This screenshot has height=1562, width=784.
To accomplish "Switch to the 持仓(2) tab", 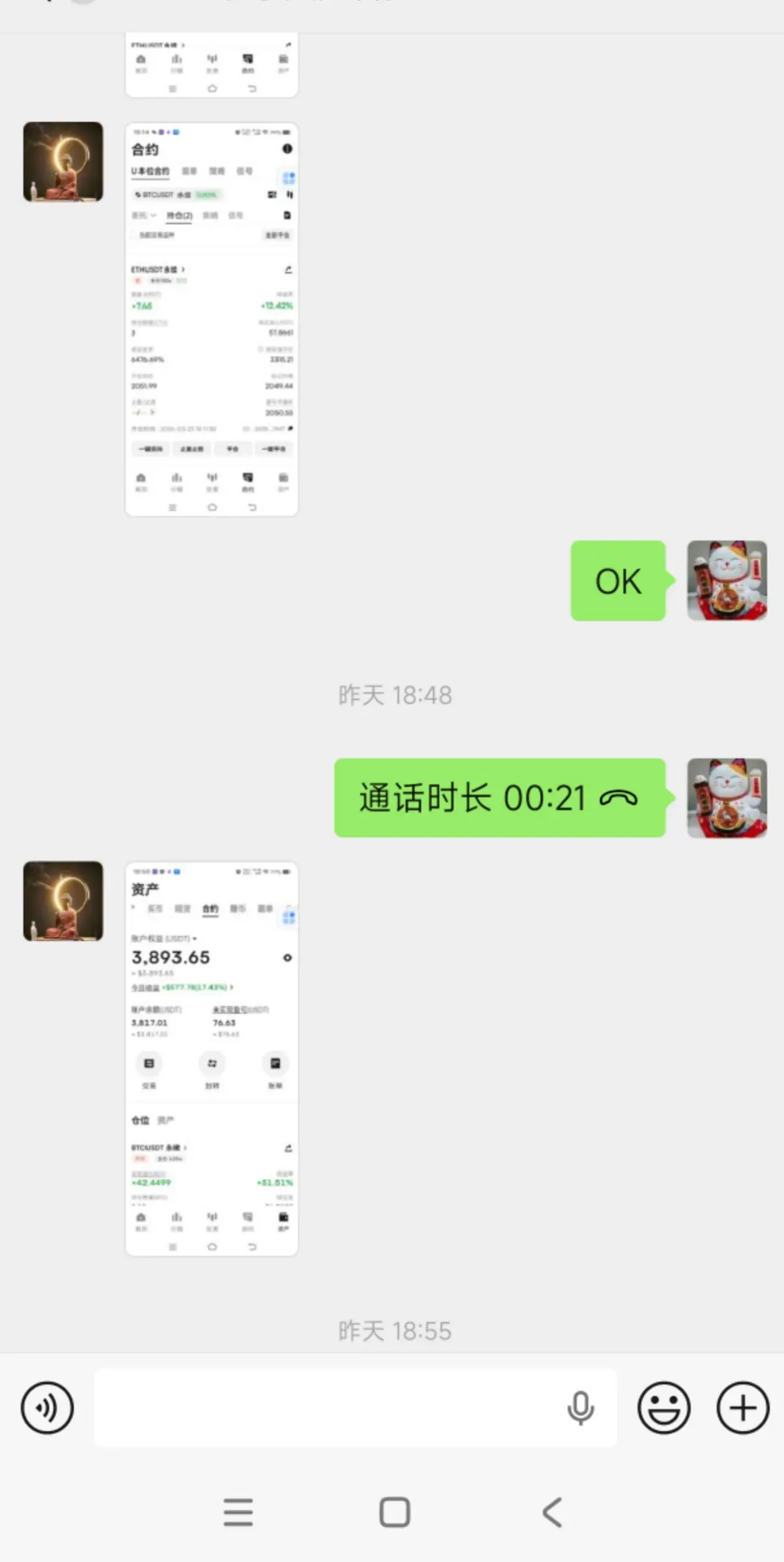I will click(178, 215).
